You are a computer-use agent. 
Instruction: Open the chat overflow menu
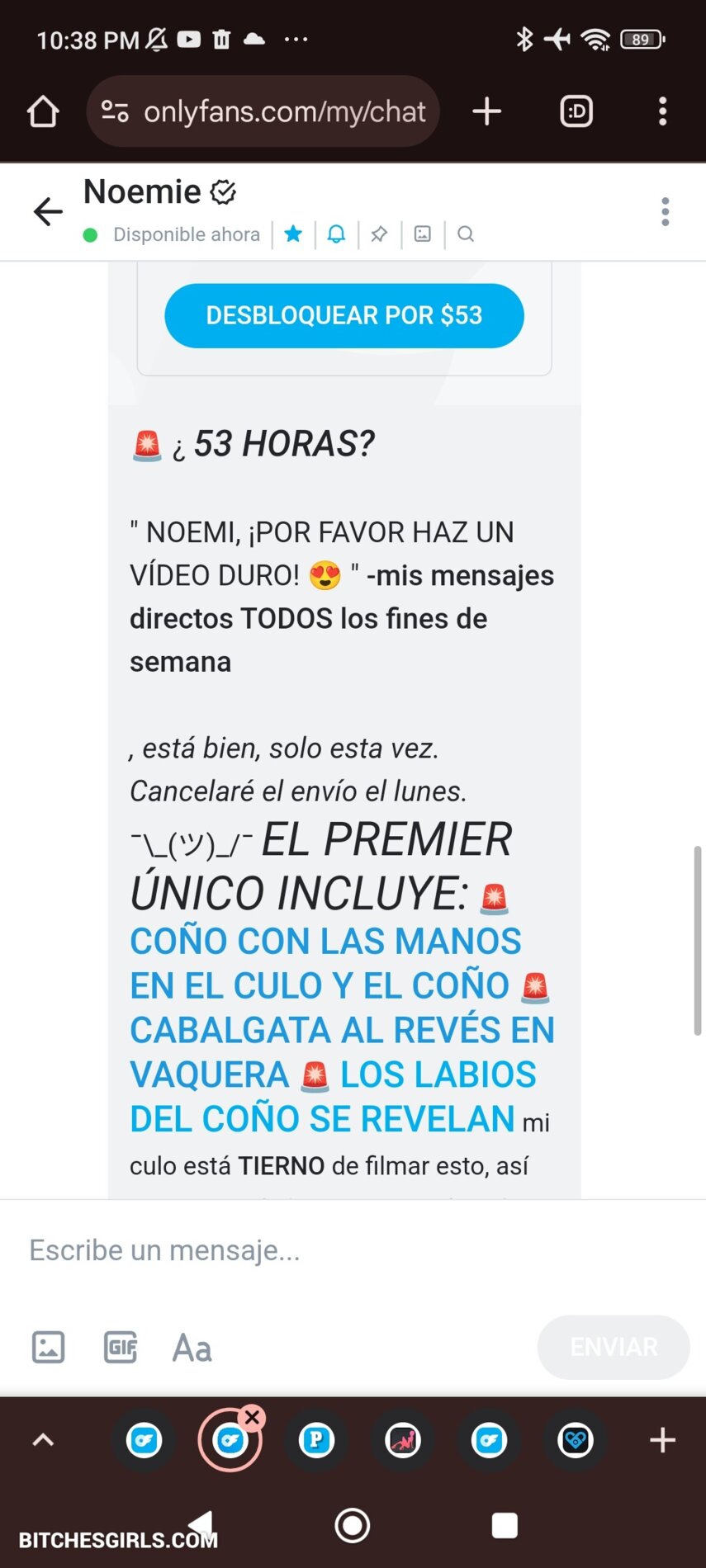coord(665,212)
